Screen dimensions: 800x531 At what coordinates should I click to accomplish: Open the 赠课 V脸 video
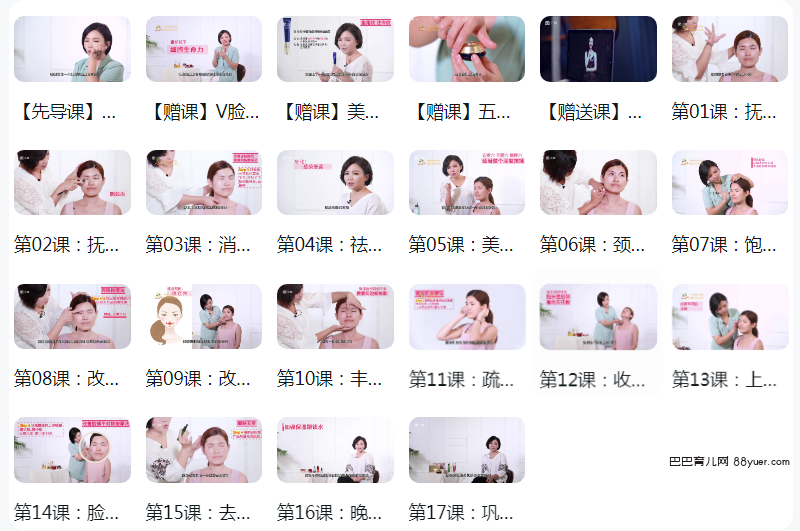pyautogui.click(x=204, y=49)
